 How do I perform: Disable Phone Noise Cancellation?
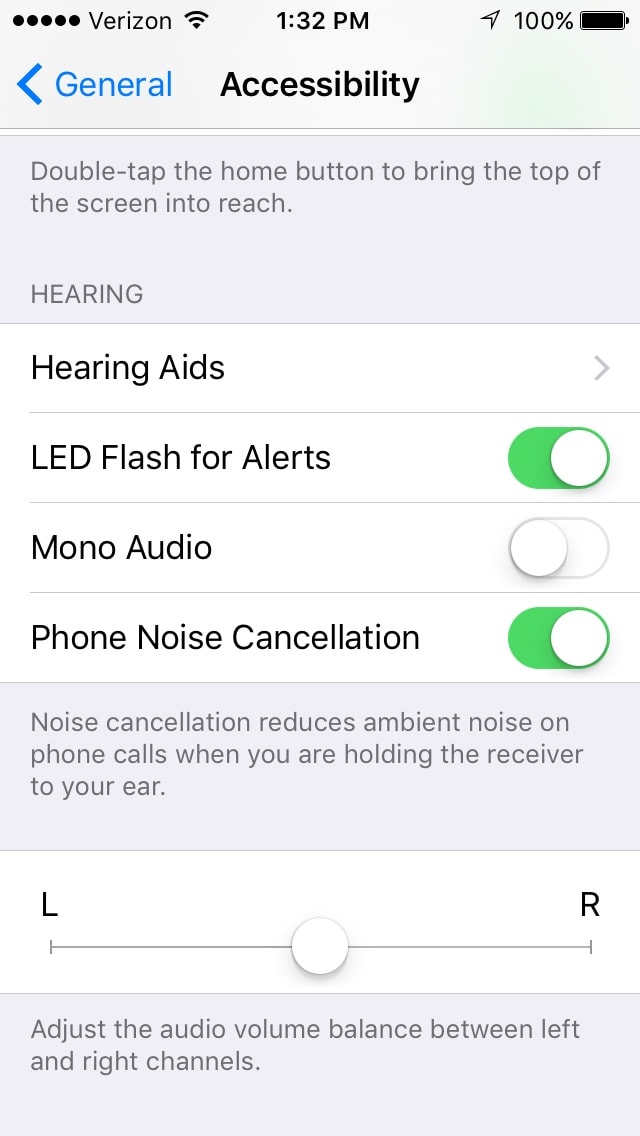(558, 638)
